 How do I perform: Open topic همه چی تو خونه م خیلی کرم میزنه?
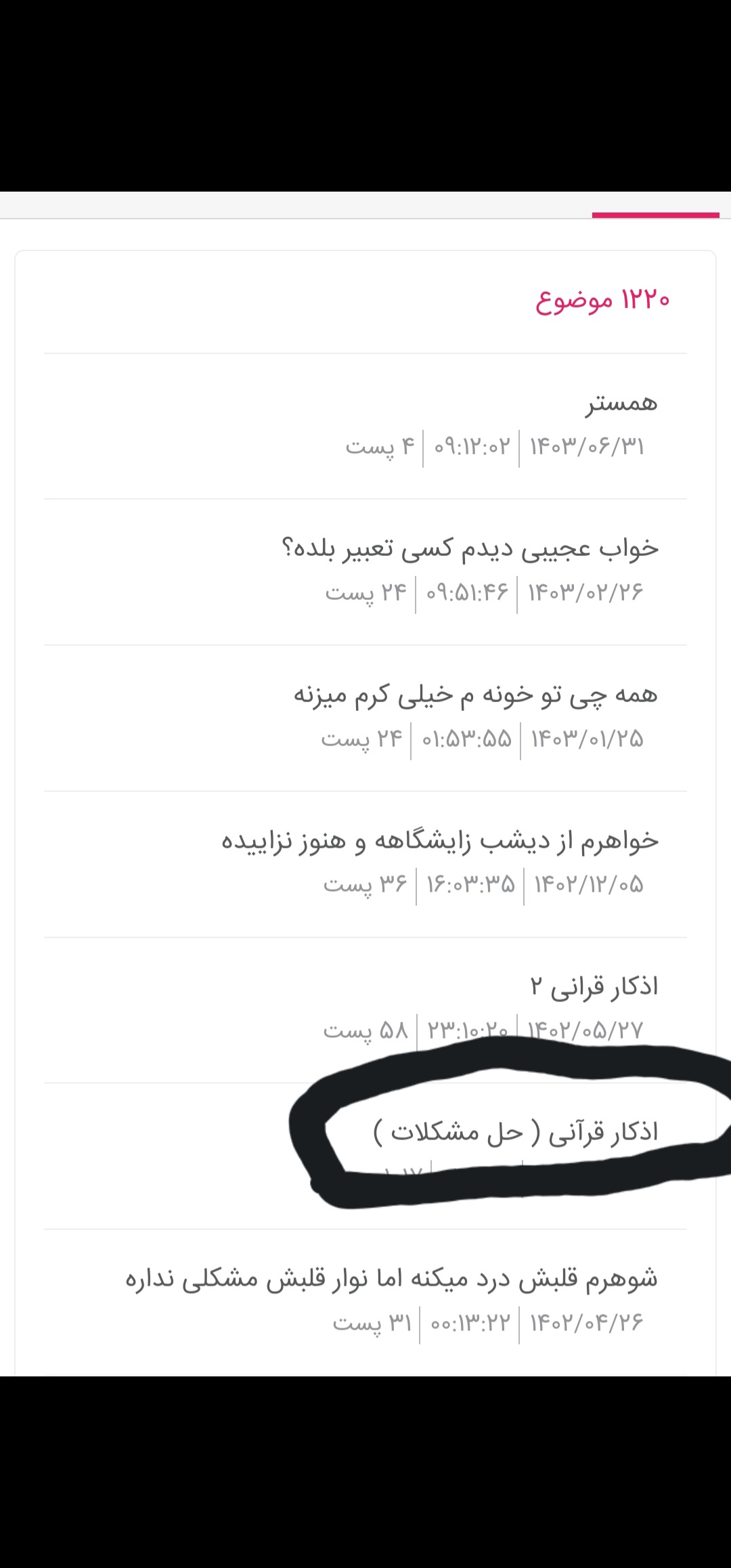[475, 695]
